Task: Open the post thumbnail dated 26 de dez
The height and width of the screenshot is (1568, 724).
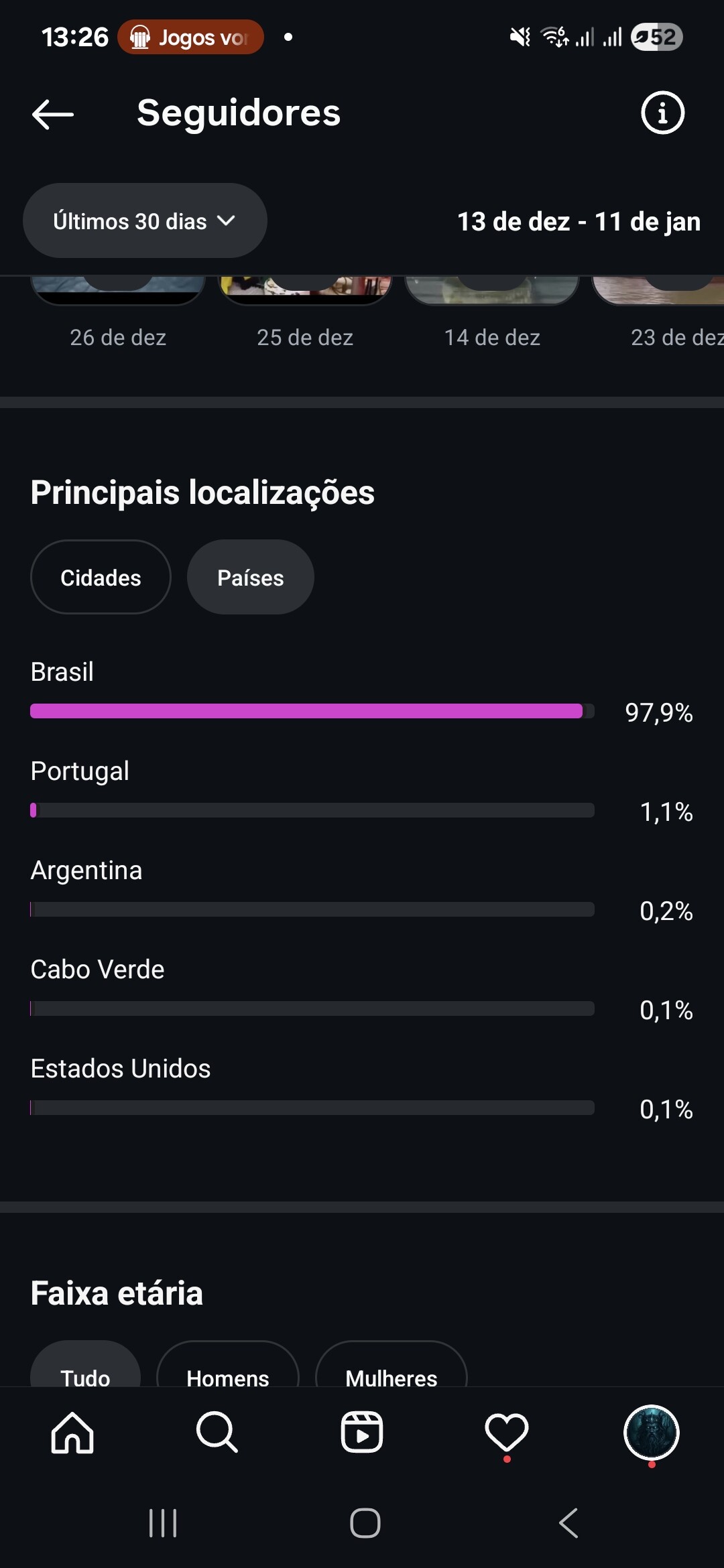Action: click(118, 291)
